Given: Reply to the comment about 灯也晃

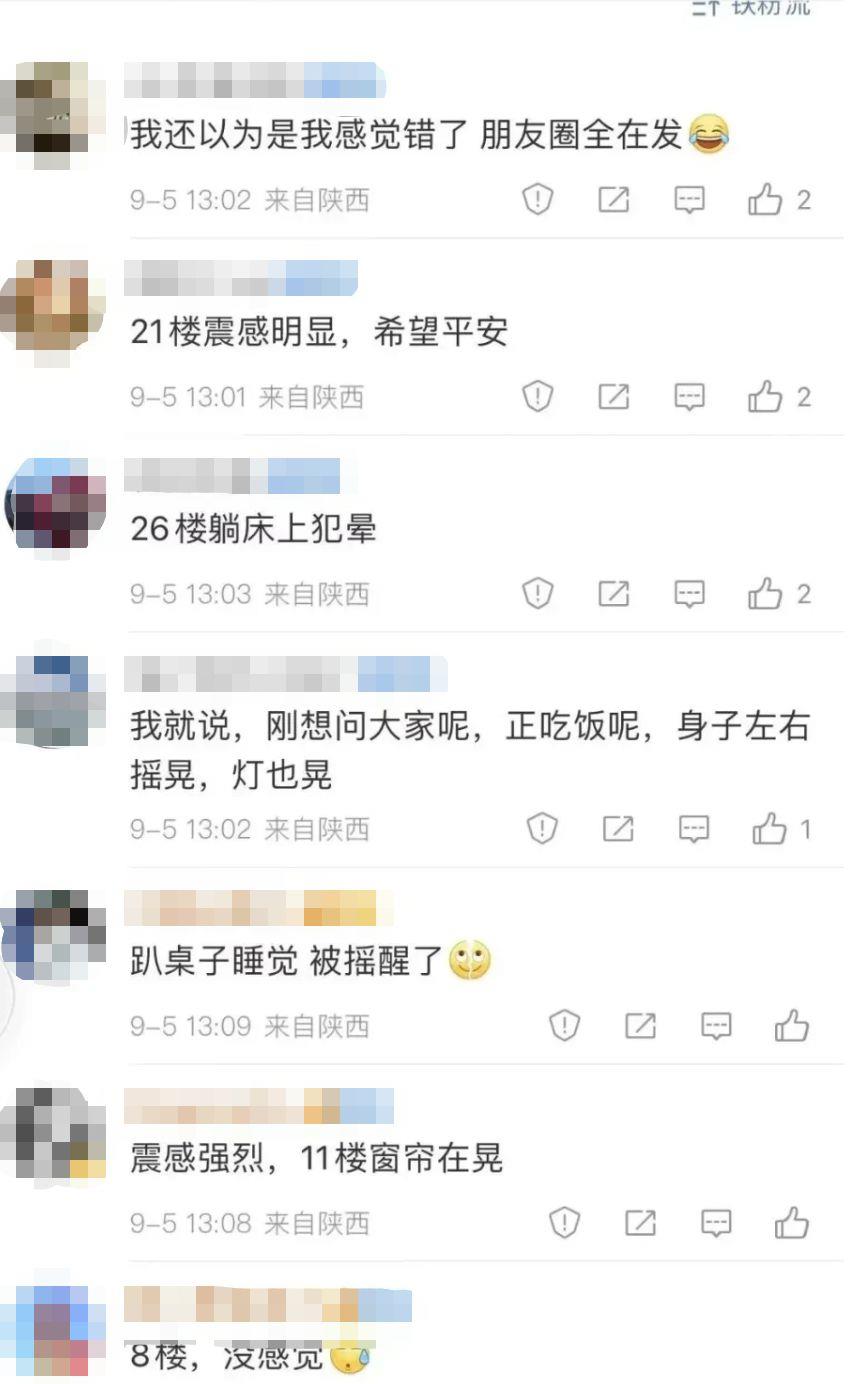Looking at the screenshot, I should pyautogui.click(x=694, y=829).
